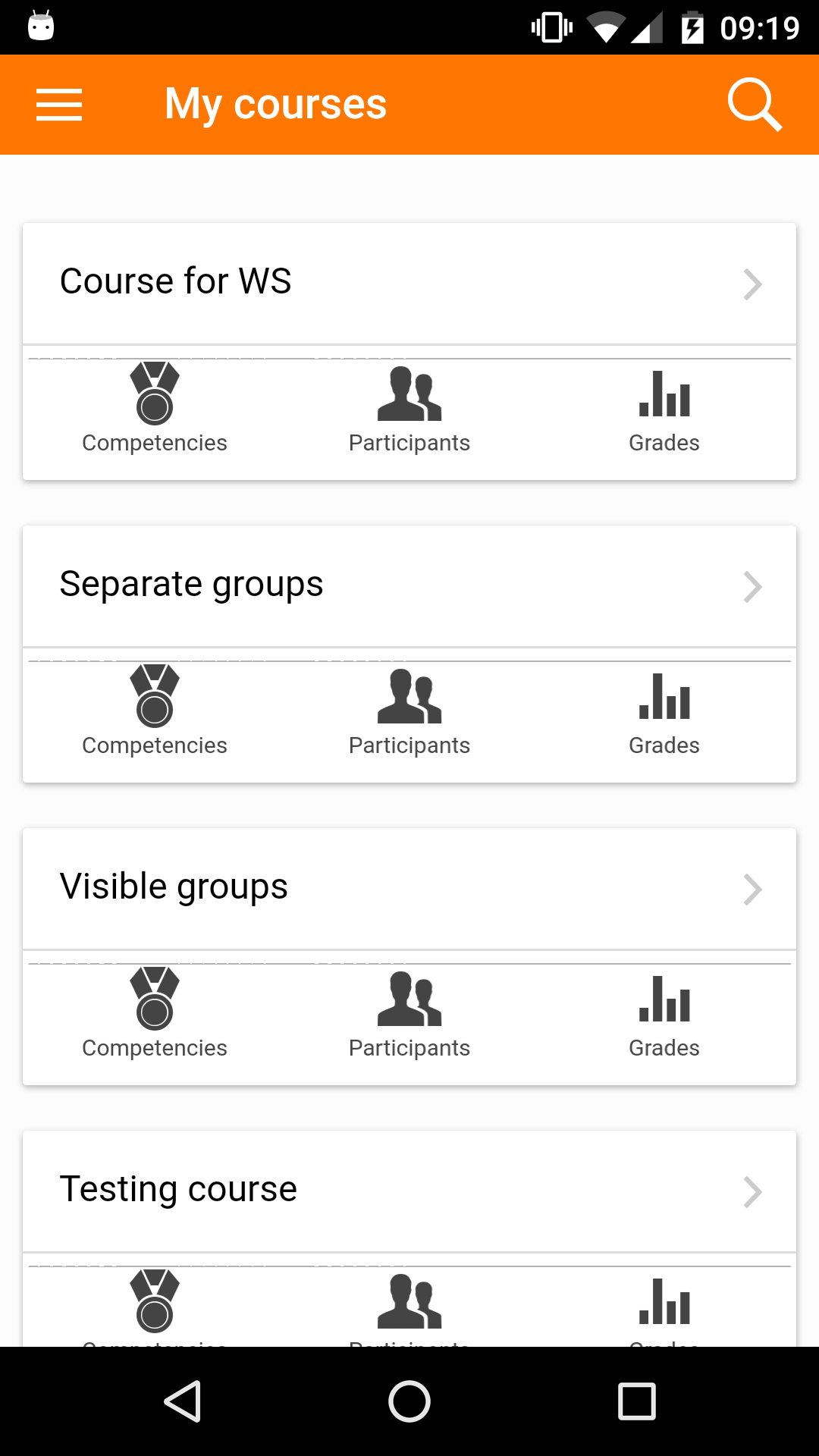Open the Course for WS course
Viewport: 819px width, 1456px height.
409,284
